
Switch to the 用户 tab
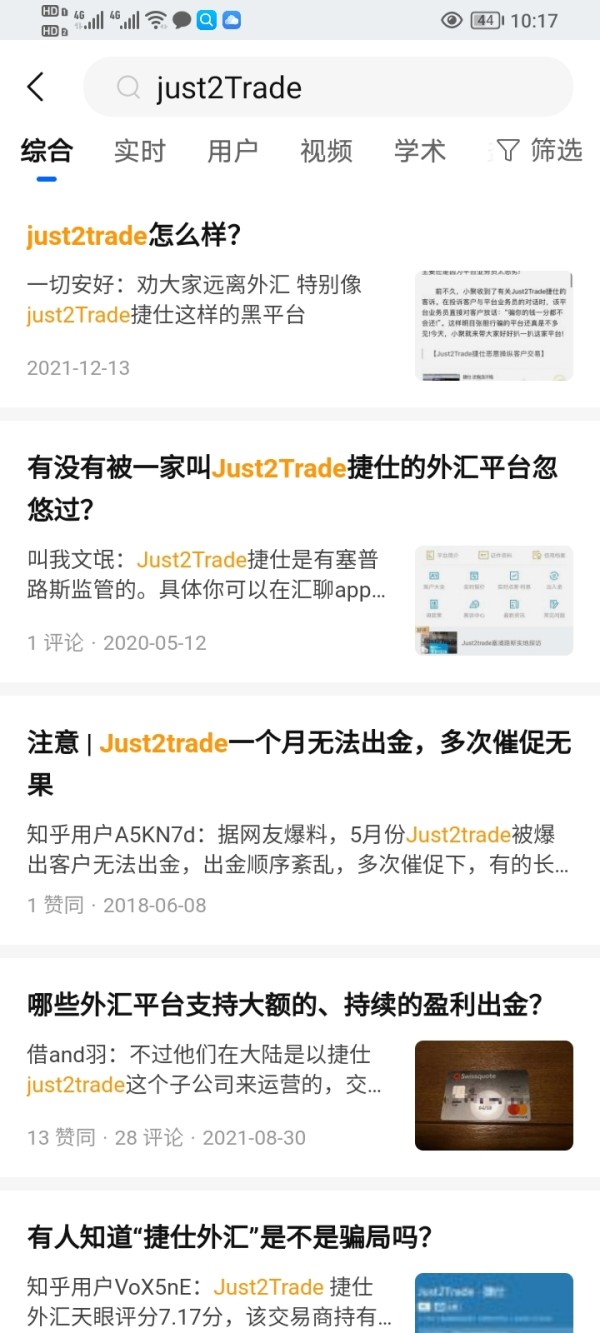coord(233,151)
